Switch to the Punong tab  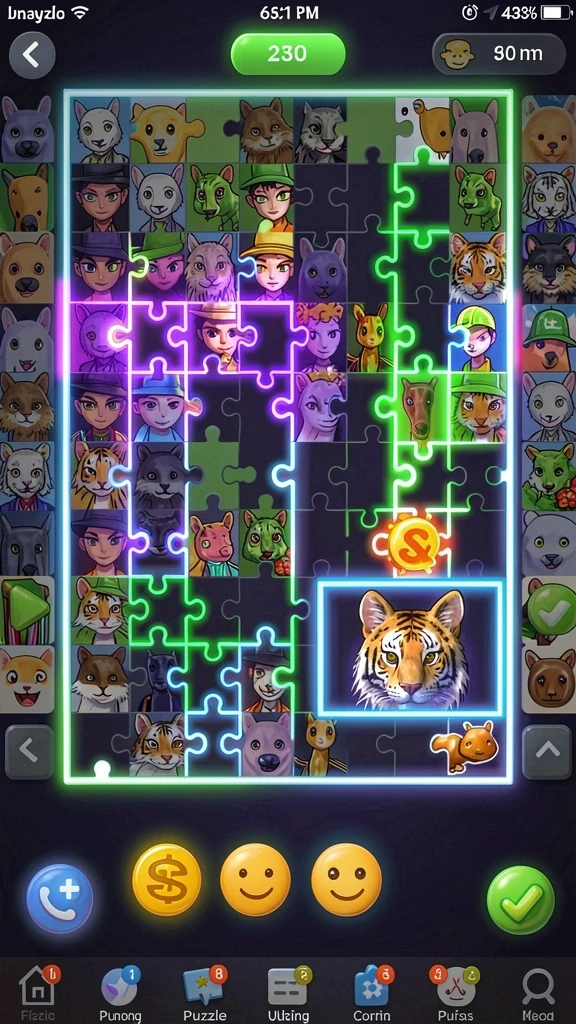pyautogui.click(x=120, y=993)
